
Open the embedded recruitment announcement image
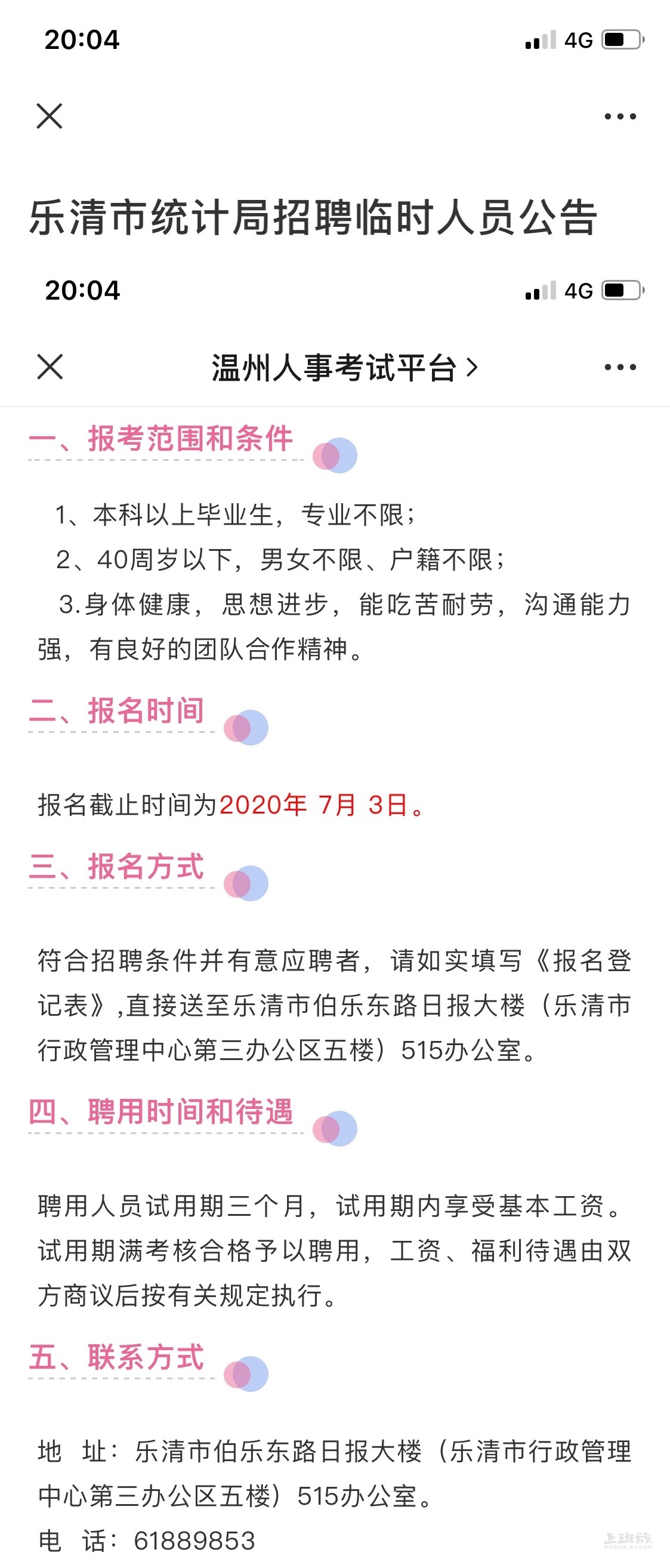coord(335,913)
